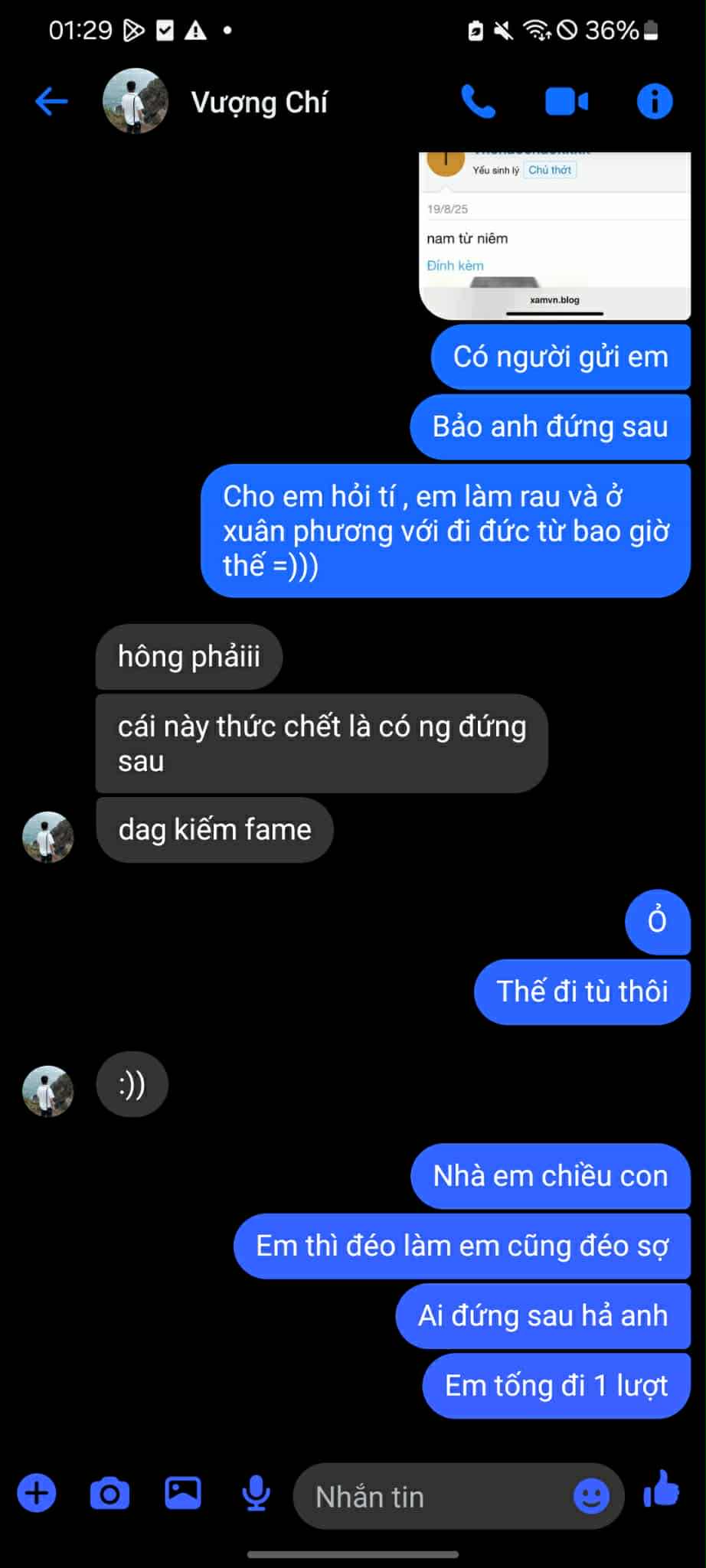The height and width of the screenshot is (1568, 706).
Task: Open the photo gallery picker
Action: tap(183, 1493)
